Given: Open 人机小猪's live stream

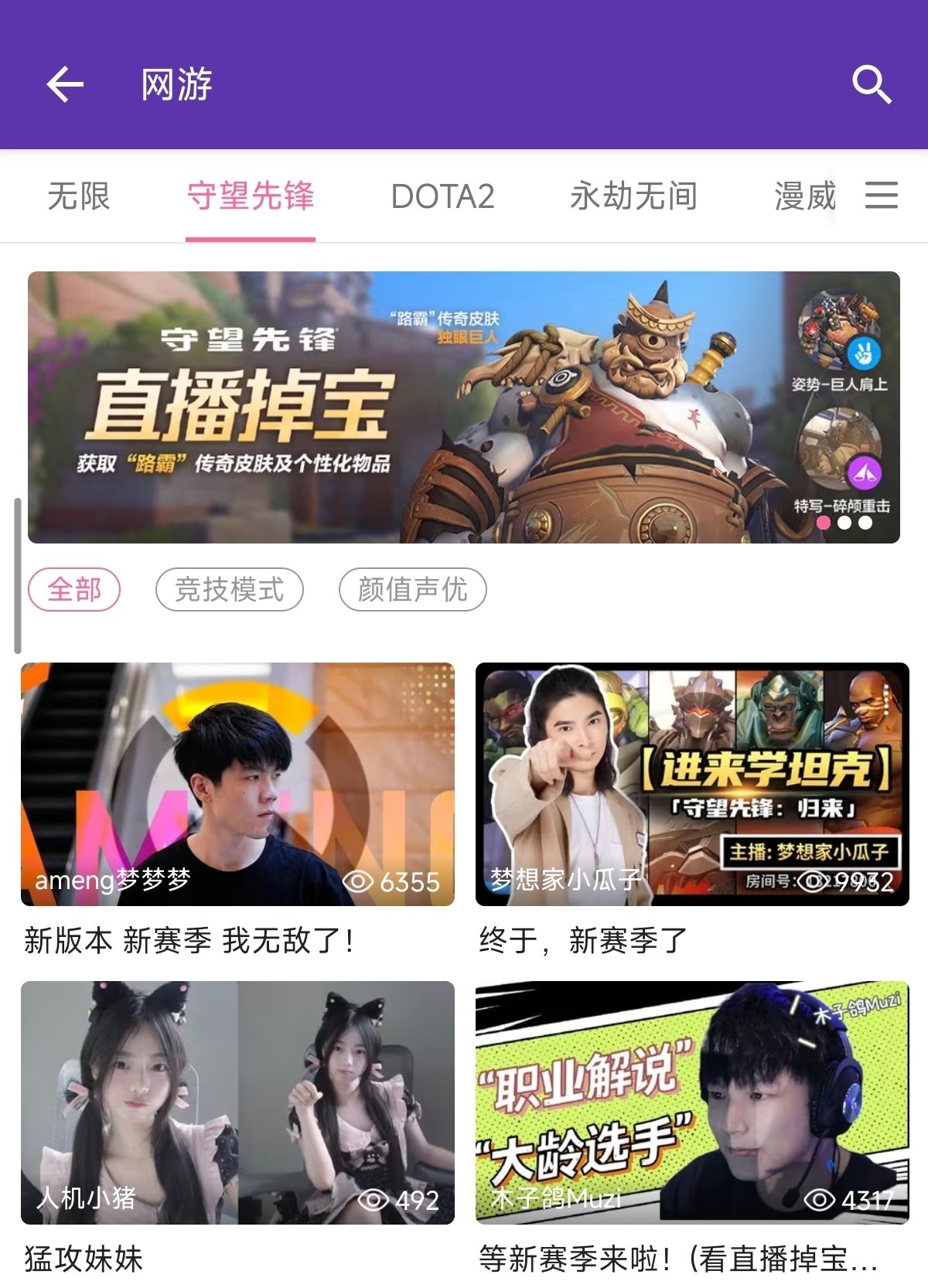Looking at the screenshot, I should pos(237,1102).
